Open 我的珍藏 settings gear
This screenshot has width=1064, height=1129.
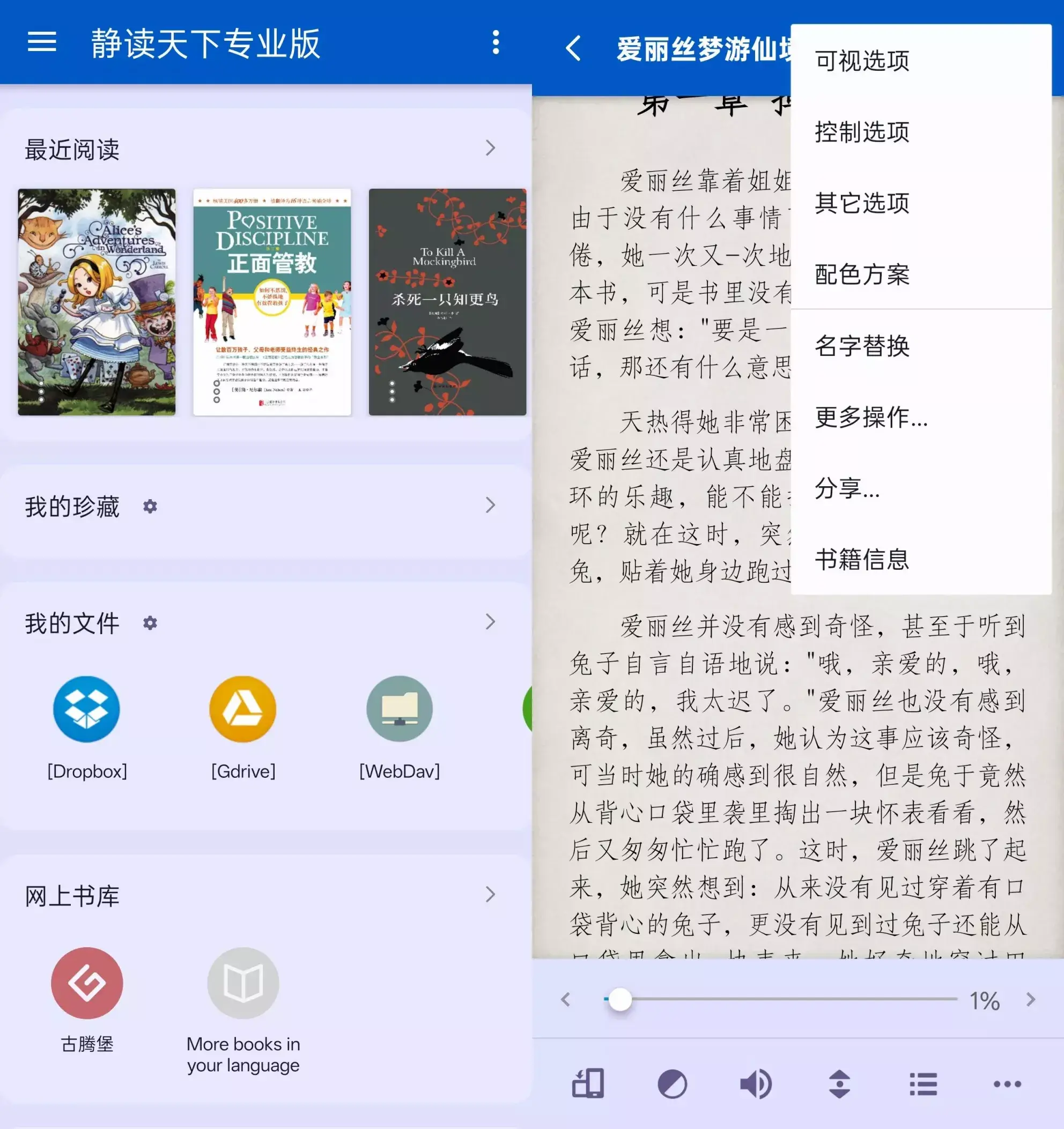coord(150,507)
